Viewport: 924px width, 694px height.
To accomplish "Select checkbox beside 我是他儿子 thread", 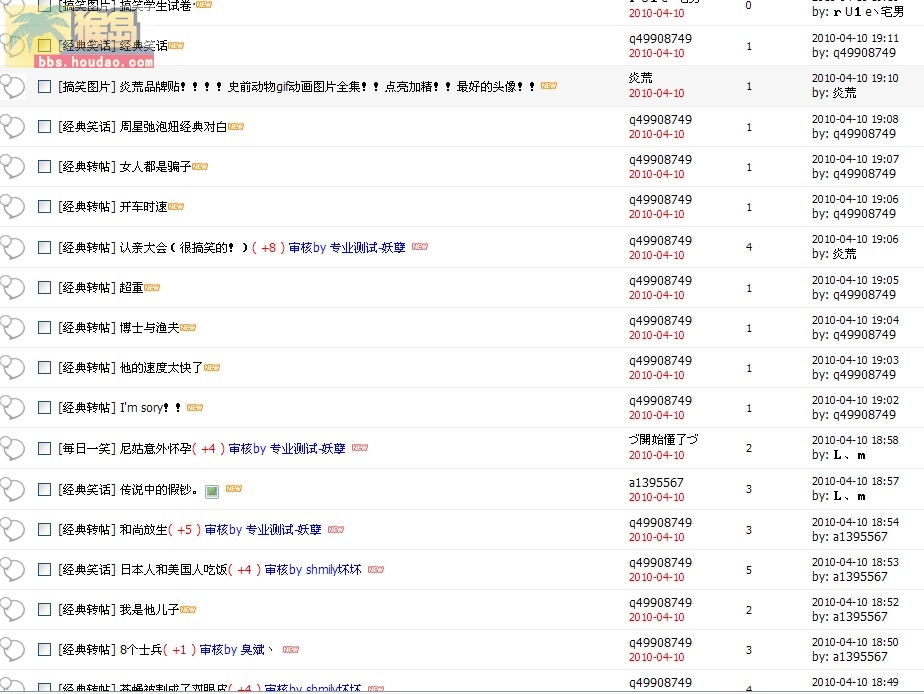I will [x=44, y=610].
